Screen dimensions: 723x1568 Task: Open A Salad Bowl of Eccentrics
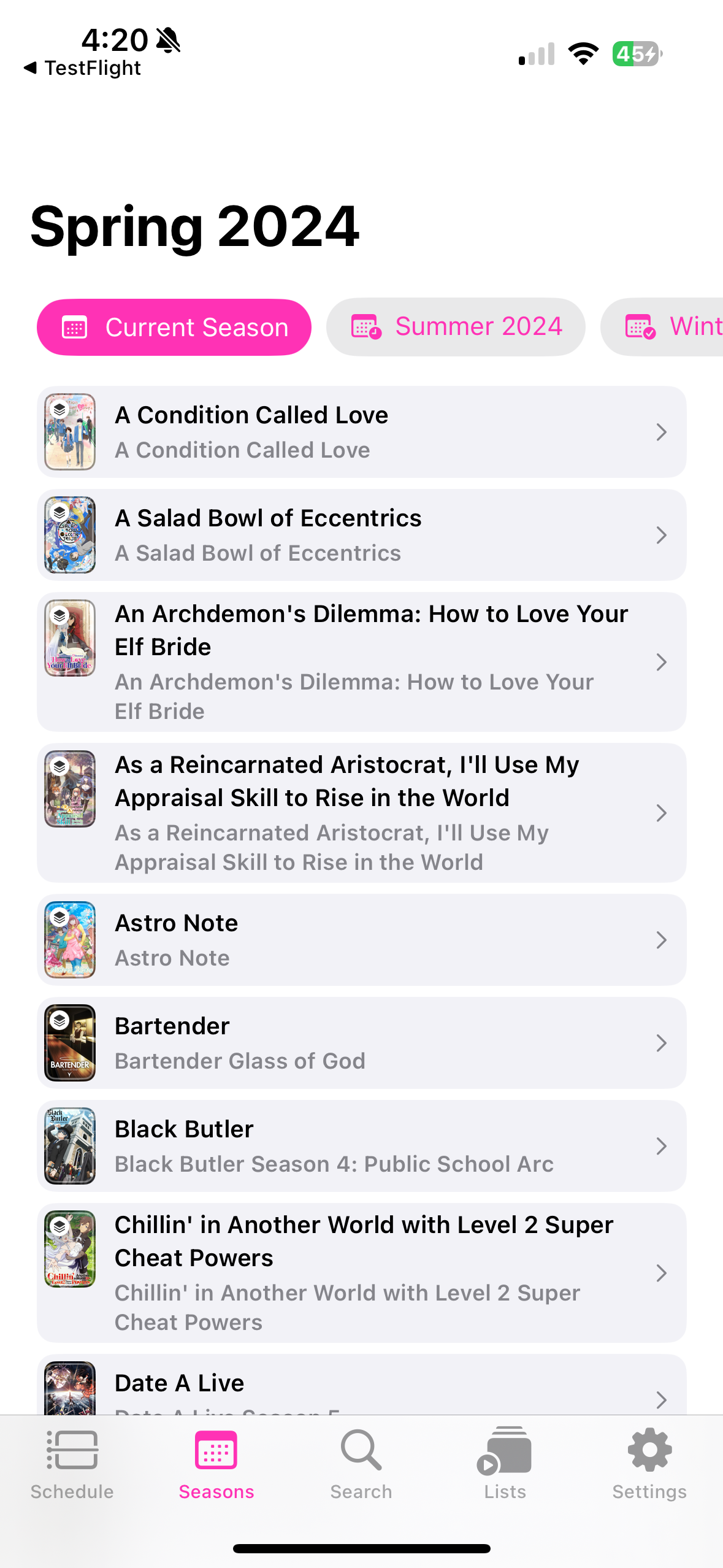click(361, 535)
